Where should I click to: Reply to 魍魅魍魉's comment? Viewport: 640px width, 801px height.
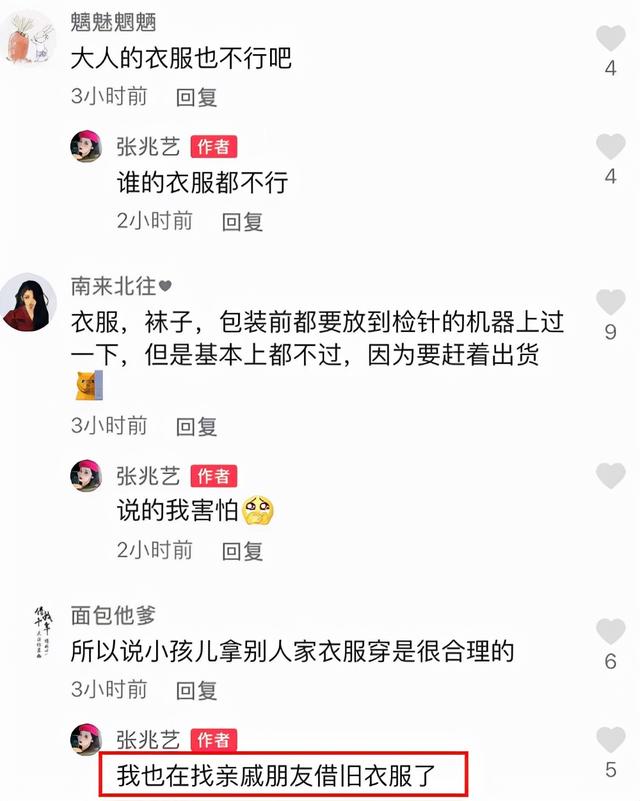tap(197, 98)
